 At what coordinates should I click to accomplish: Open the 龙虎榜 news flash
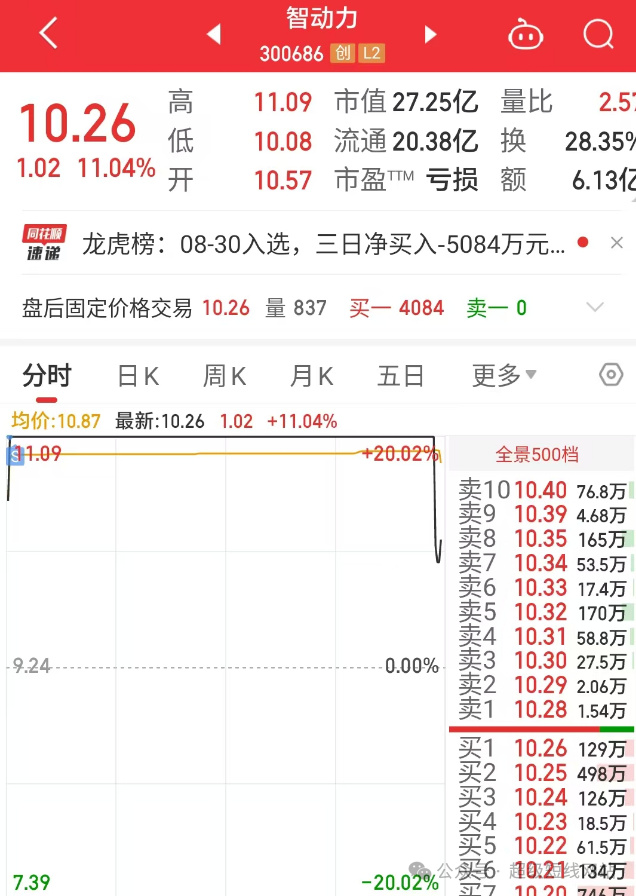322,243
